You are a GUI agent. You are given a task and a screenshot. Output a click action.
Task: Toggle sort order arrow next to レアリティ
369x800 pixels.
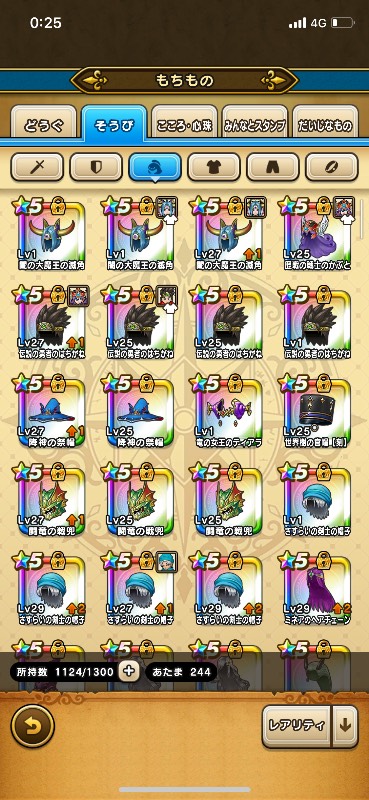[346, 726]
